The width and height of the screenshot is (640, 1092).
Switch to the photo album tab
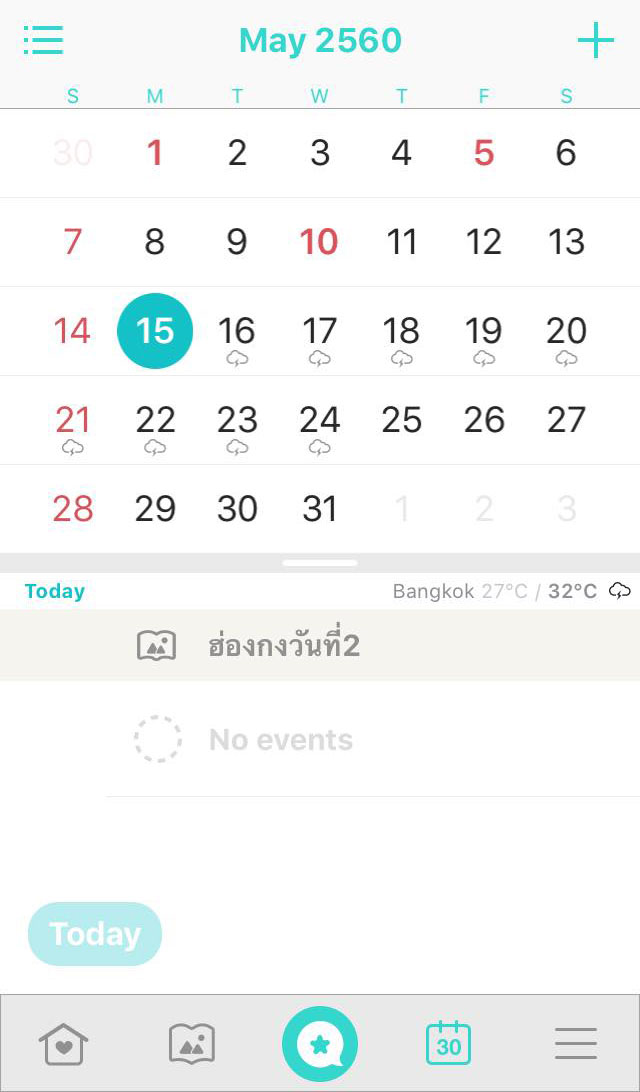click(192, 1045)
